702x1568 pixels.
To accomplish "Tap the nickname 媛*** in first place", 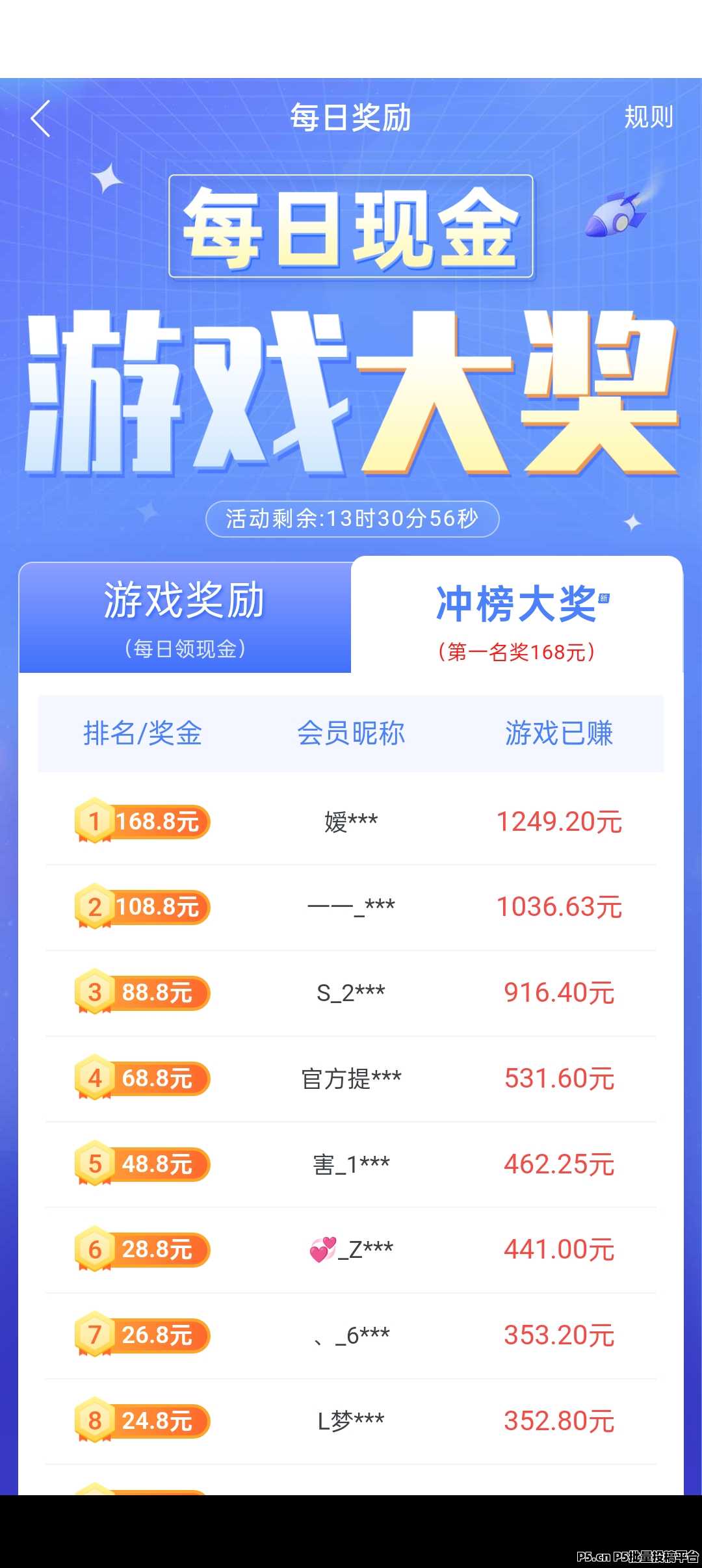I will 351,821.
